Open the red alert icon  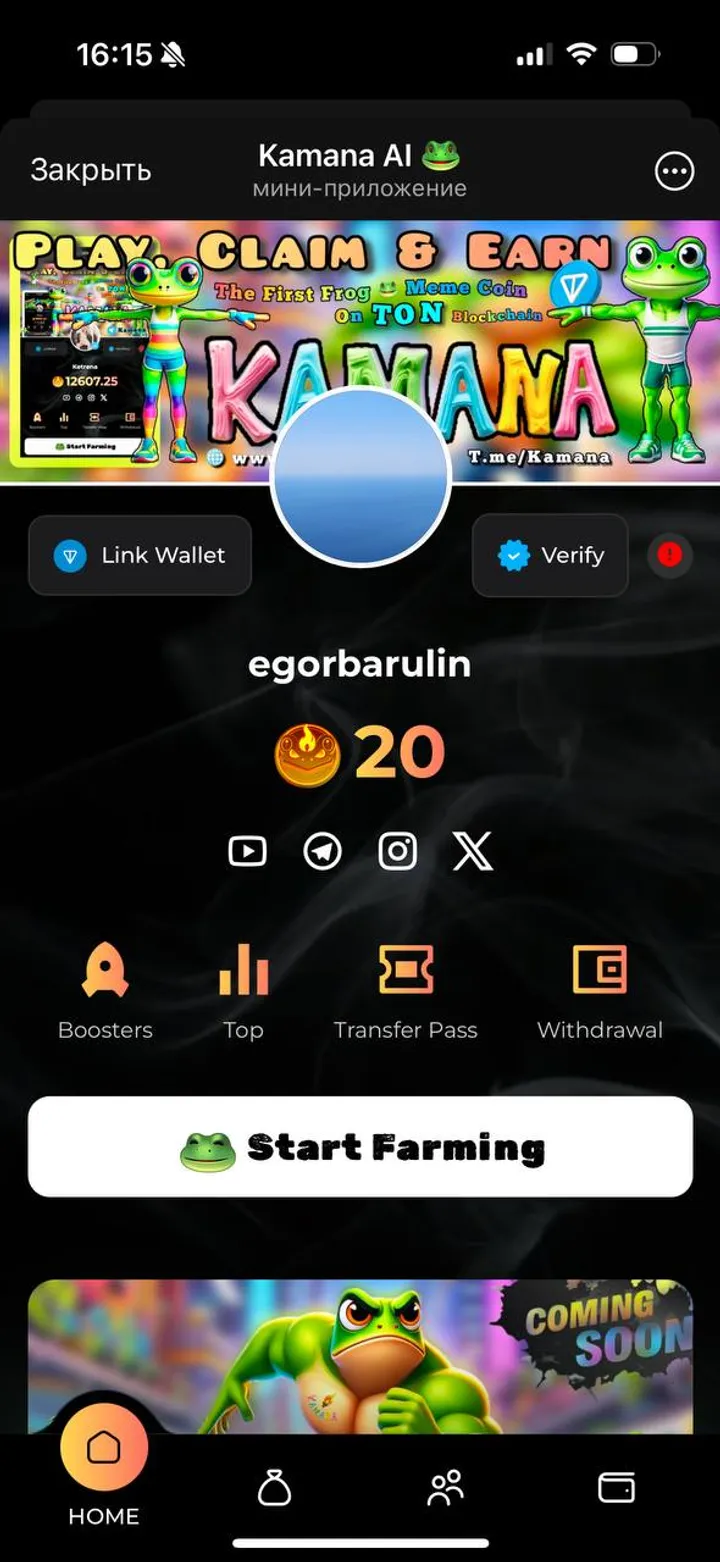pos(669,555)
